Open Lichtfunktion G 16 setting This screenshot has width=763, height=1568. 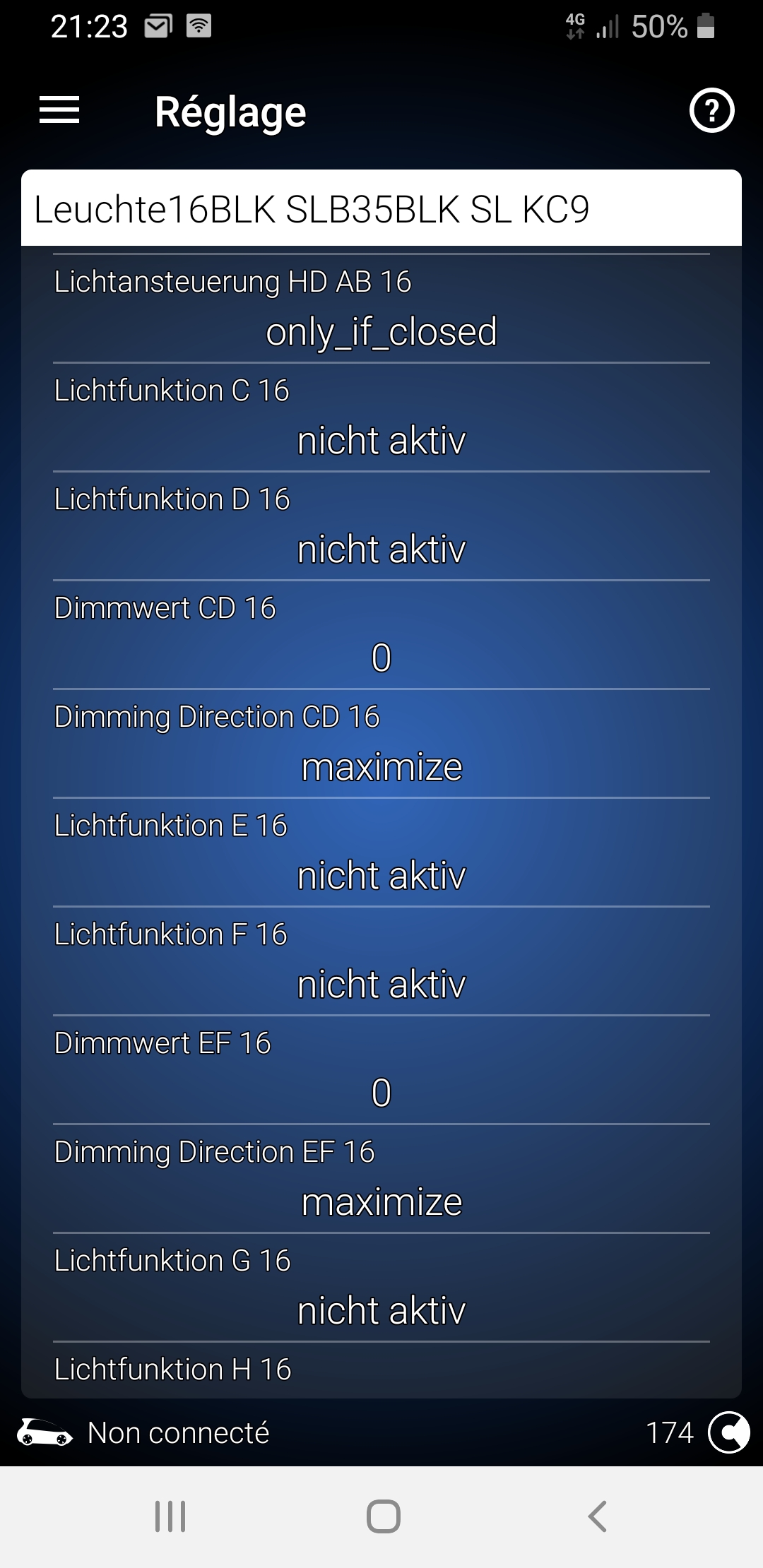(x=381, y=1288)
